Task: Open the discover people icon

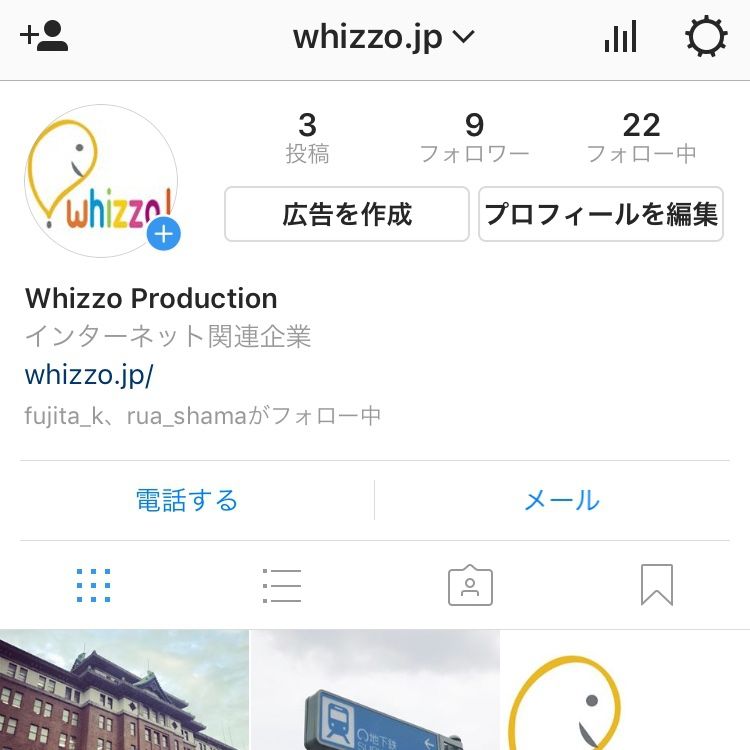Action: (x=44, y=38)
